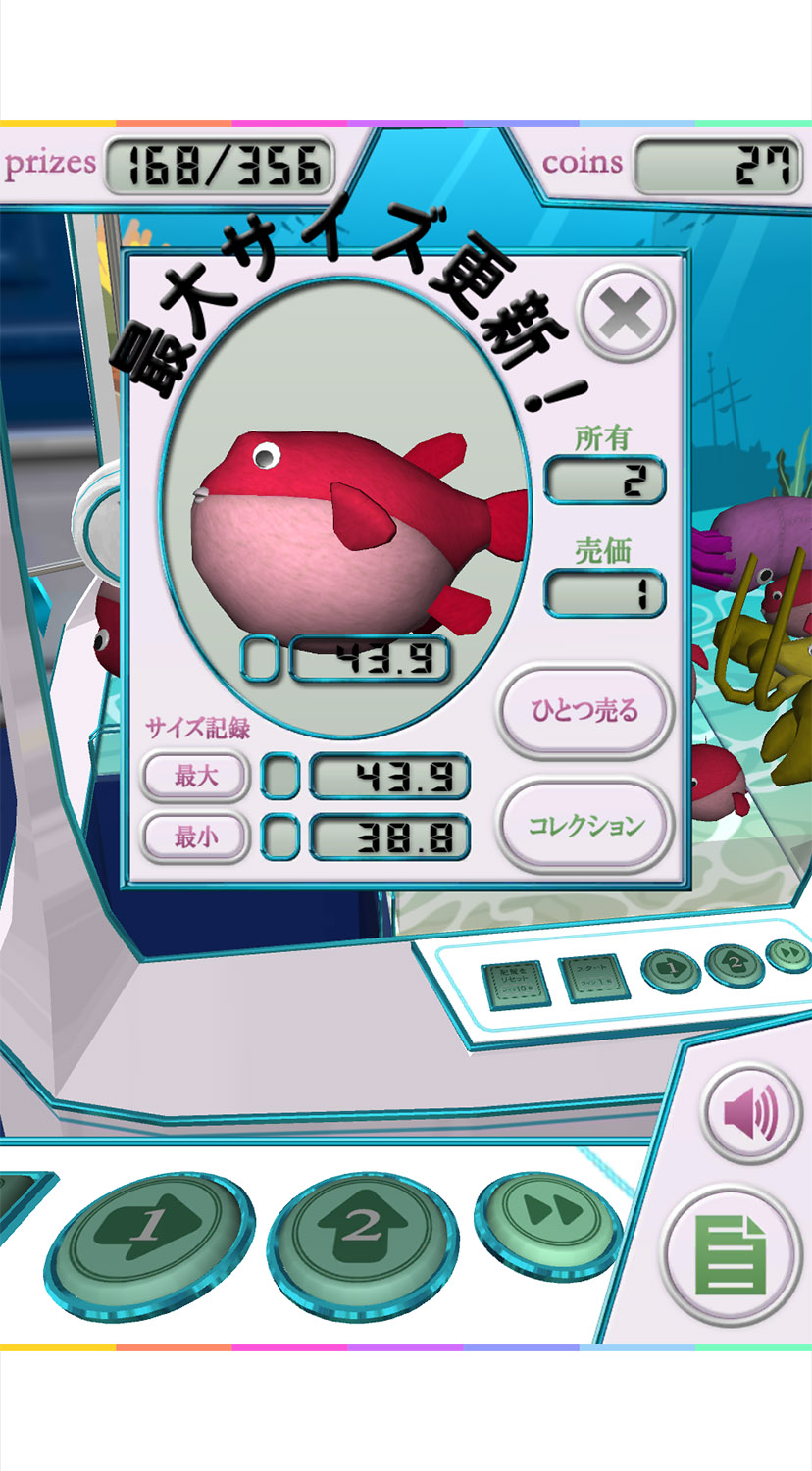The width and height of the screenshot is (812, 1471).
Task: Tap the 最大 size record button
Action: tap(195, 777)
